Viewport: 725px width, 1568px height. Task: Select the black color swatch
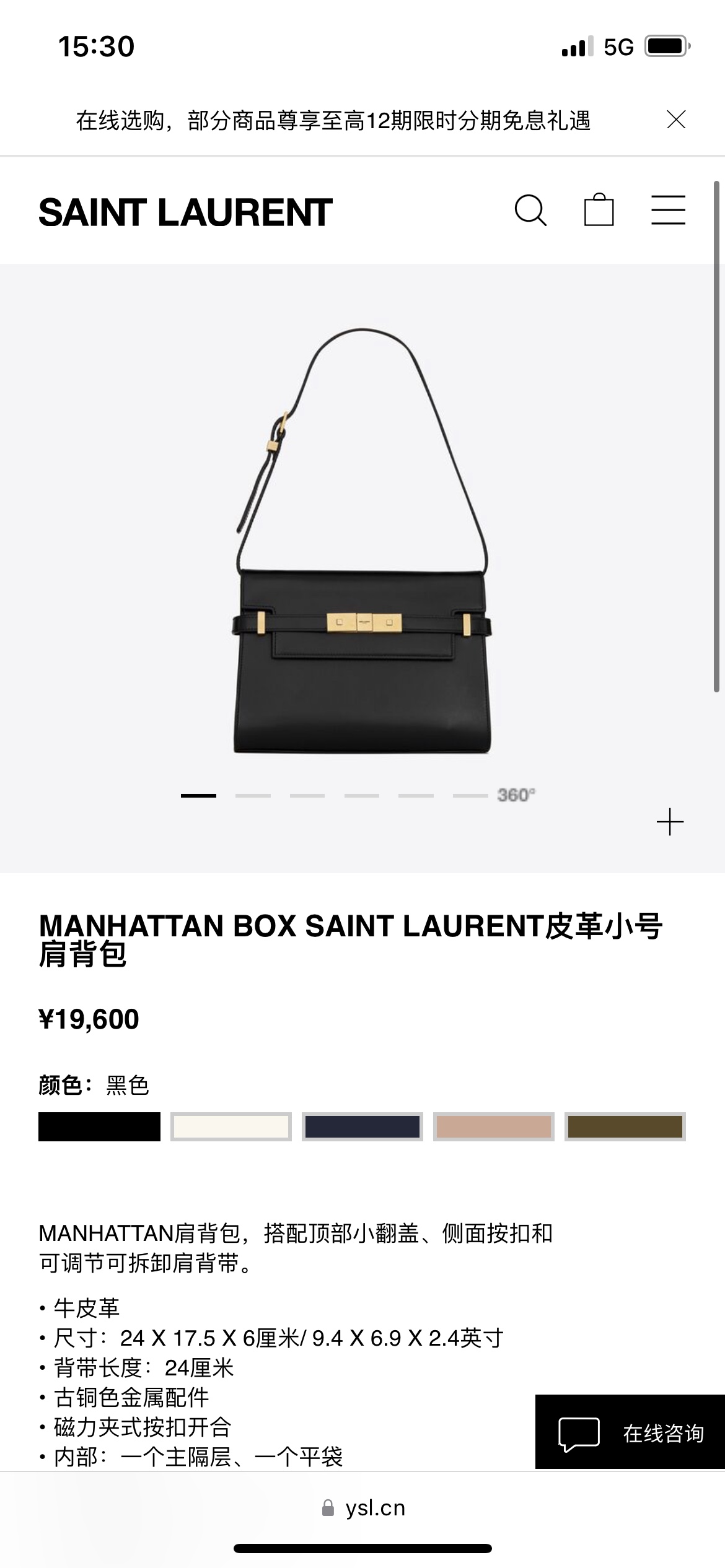99,1126
